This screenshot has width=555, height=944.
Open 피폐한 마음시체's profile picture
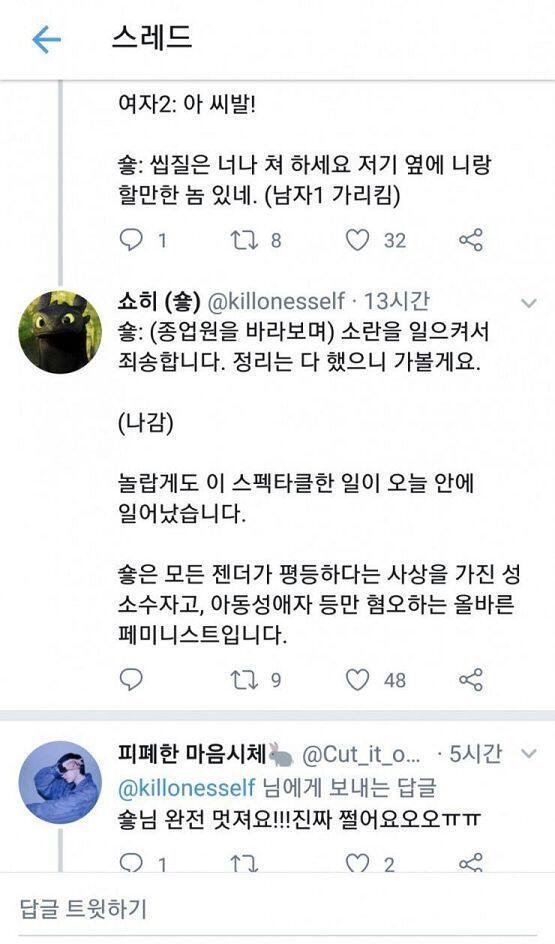tap(60, 783)
